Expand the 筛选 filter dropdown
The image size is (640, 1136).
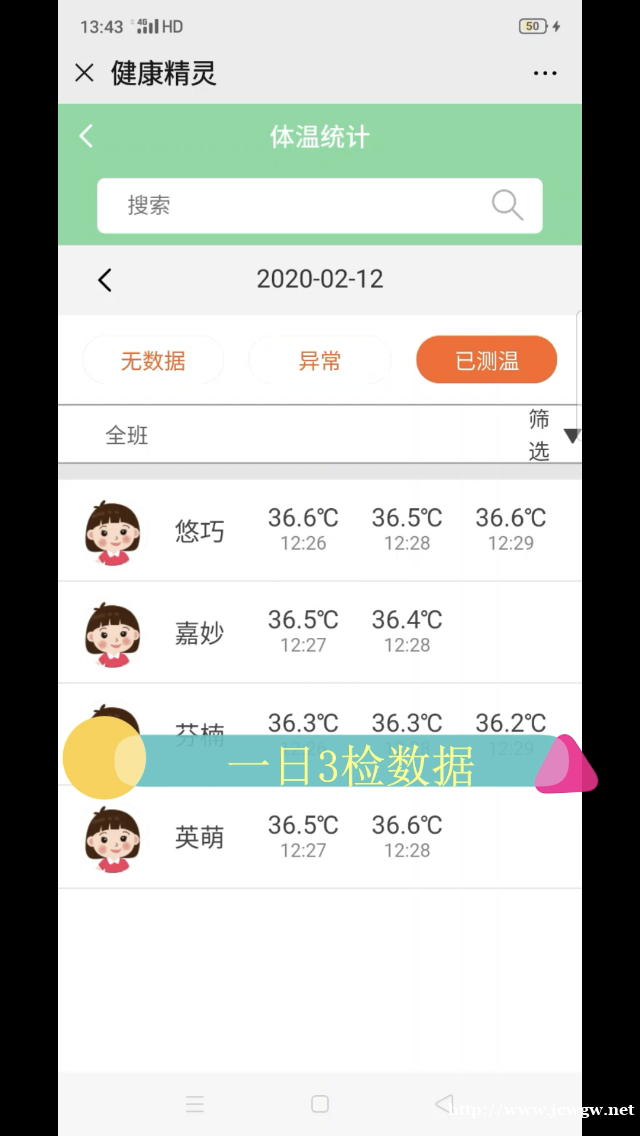point(552,435)
